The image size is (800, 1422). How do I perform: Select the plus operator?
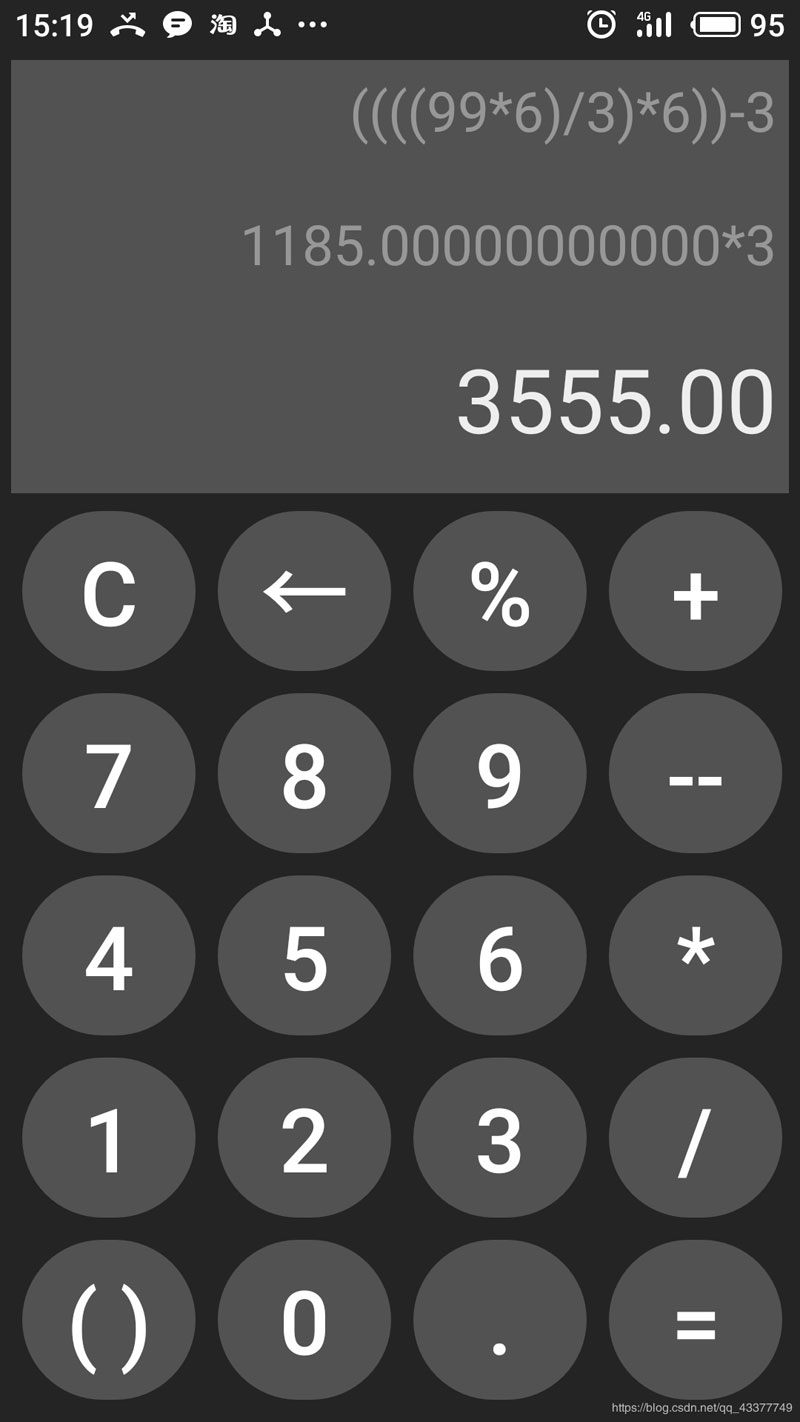pos(695,591)
